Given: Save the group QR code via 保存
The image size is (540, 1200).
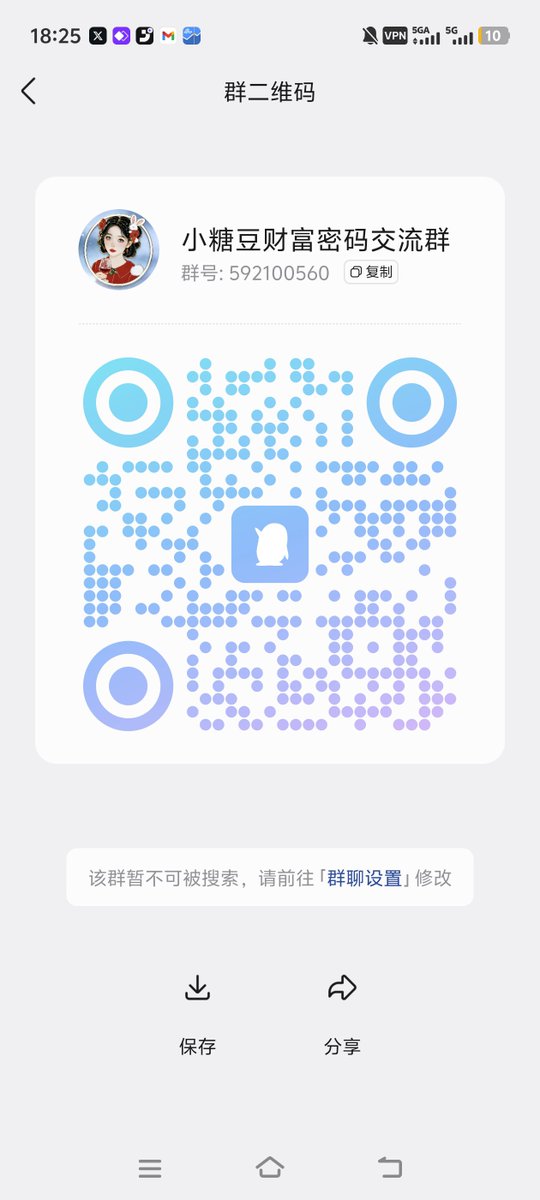Looking at the screenshot, I should click(x=197, y=1014).
